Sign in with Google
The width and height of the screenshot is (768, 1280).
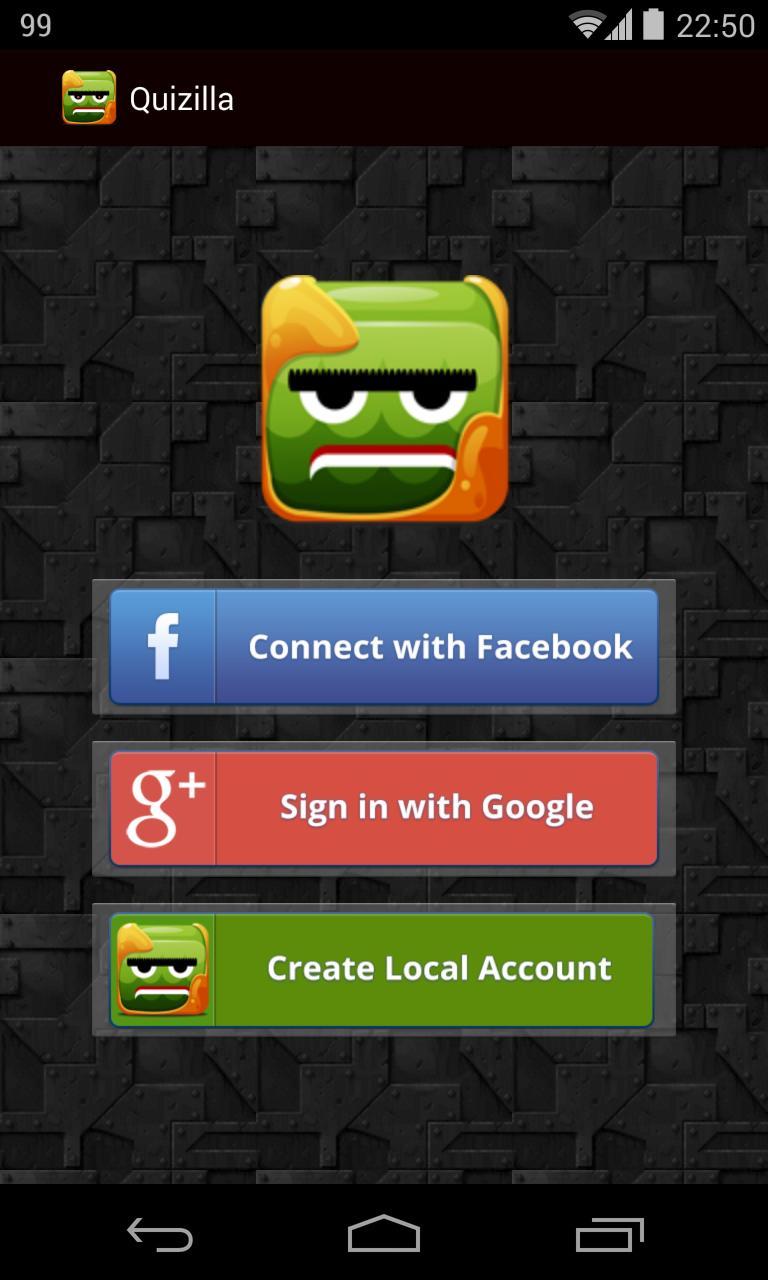(x=384, y=808)
